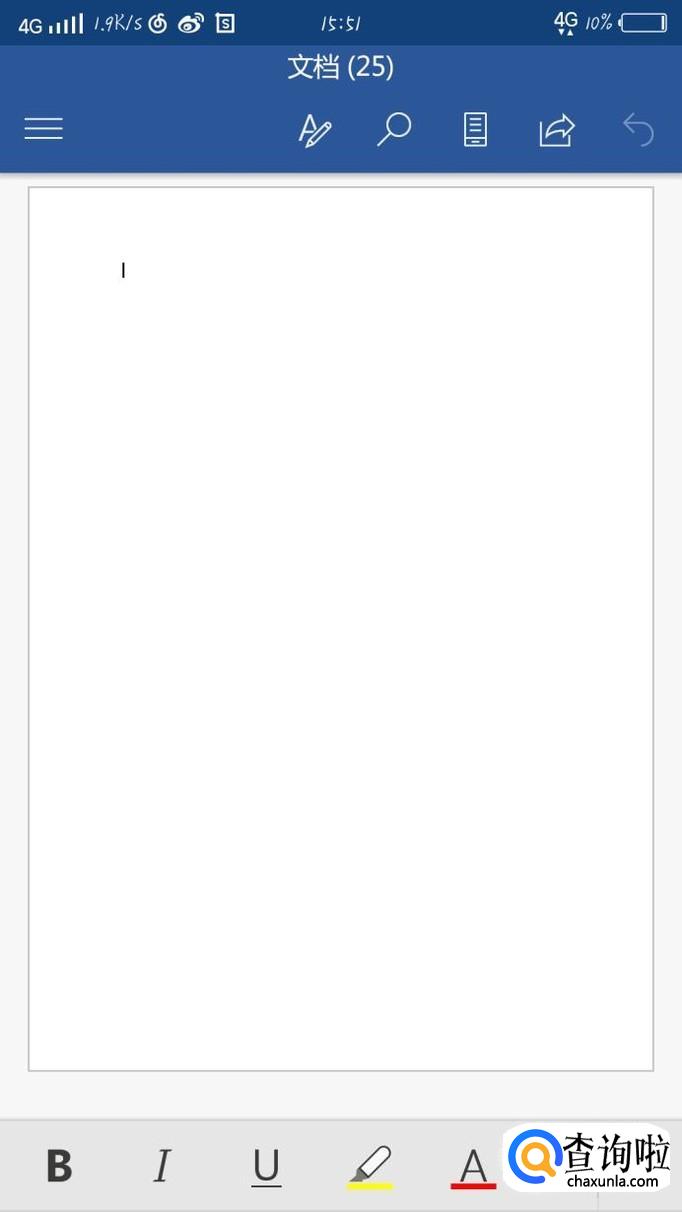Tap the document title 文档 (25)

click(x=340, y=67)
